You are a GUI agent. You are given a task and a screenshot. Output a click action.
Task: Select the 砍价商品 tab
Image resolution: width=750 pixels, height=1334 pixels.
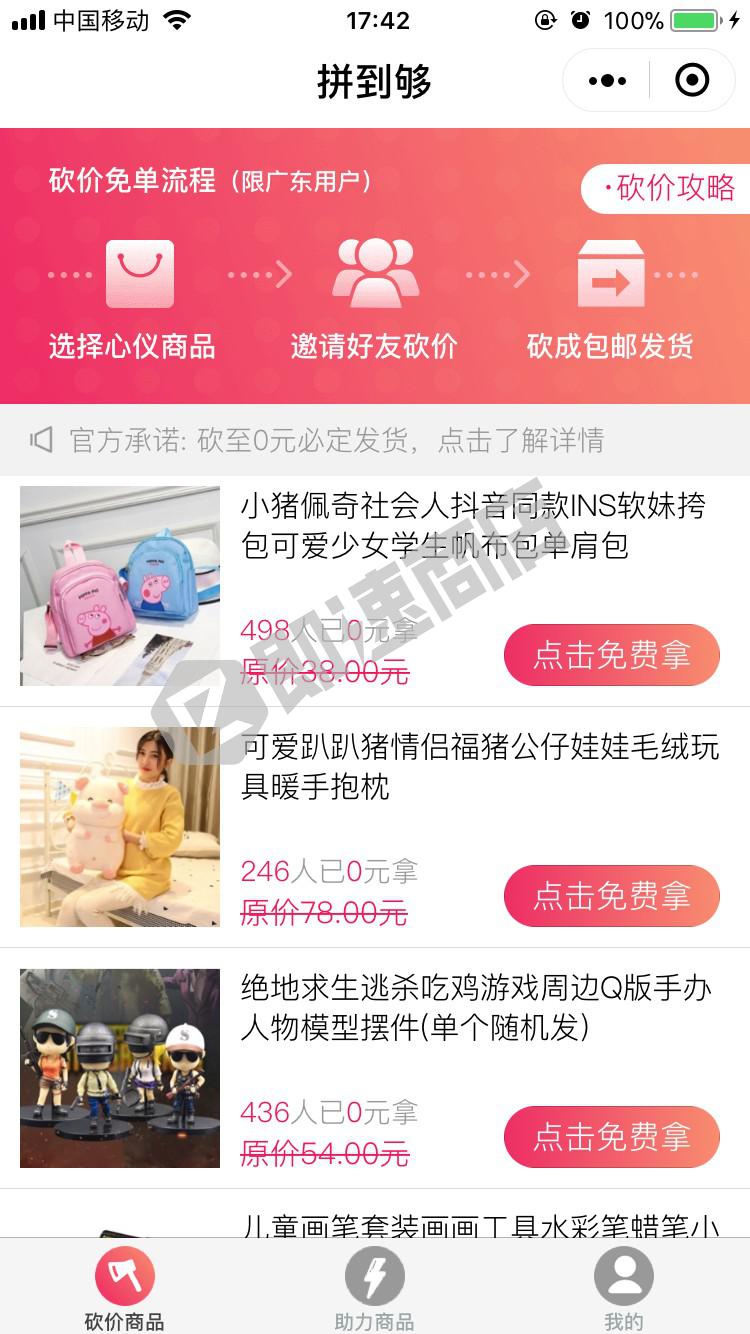tap(124, 1289)
